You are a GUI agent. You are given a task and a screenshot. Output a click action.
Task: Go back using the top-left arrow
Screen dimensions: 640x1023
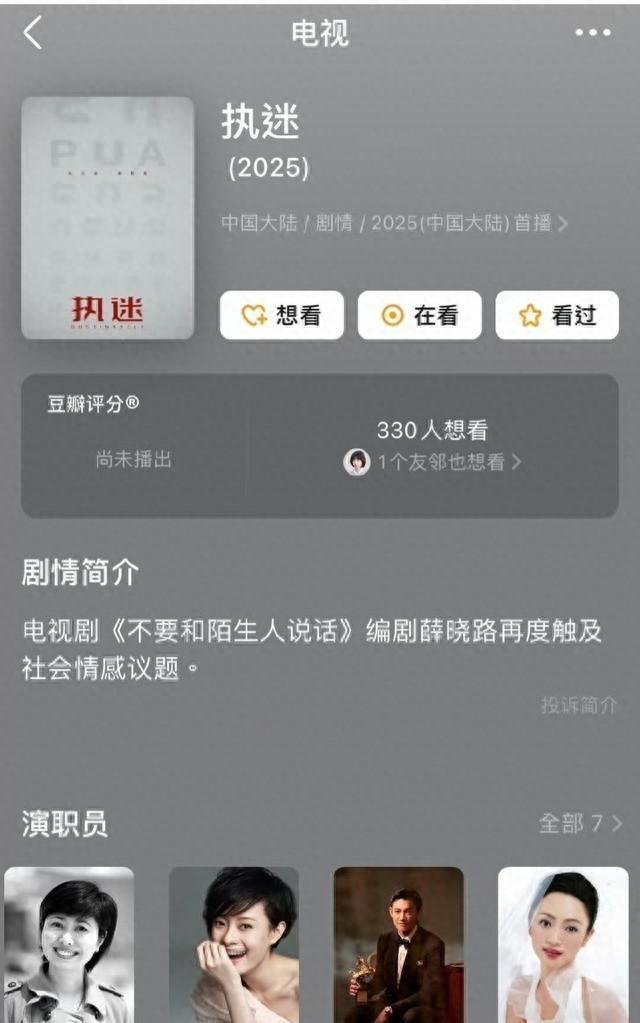[x=33, y=33]
